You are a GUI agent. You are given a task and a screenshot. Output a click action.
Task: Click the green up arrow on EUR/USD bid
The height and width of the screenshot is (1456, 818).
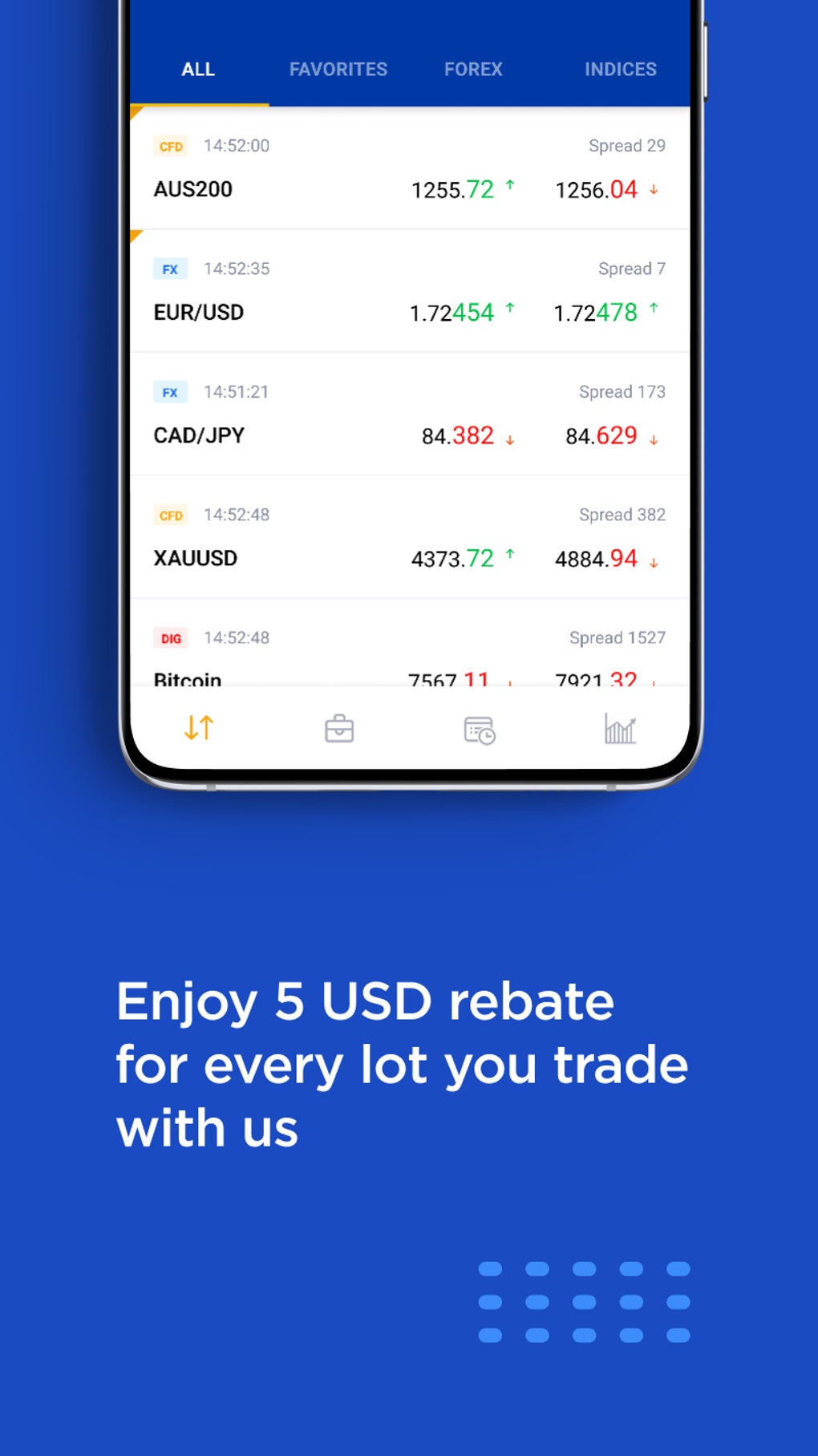tap(510, 306)
